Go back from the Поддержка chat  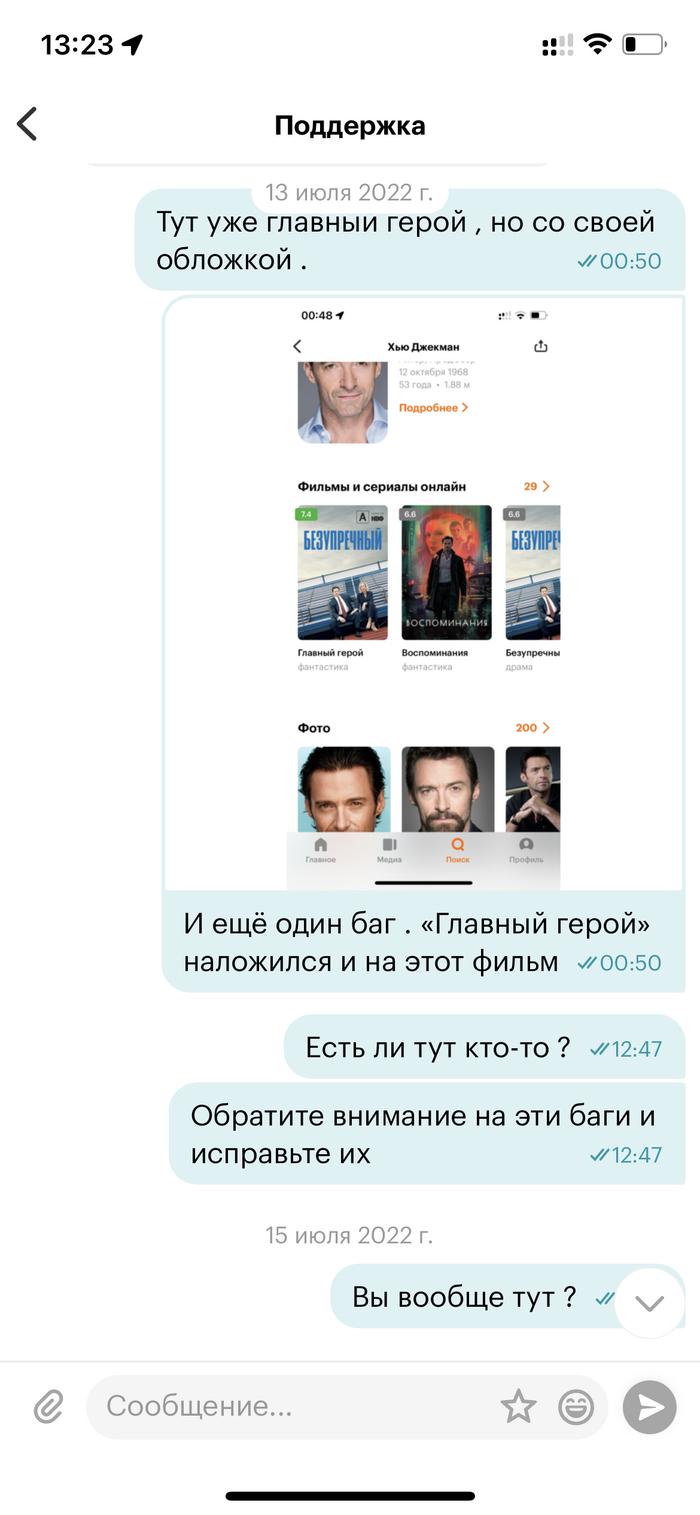28,125
